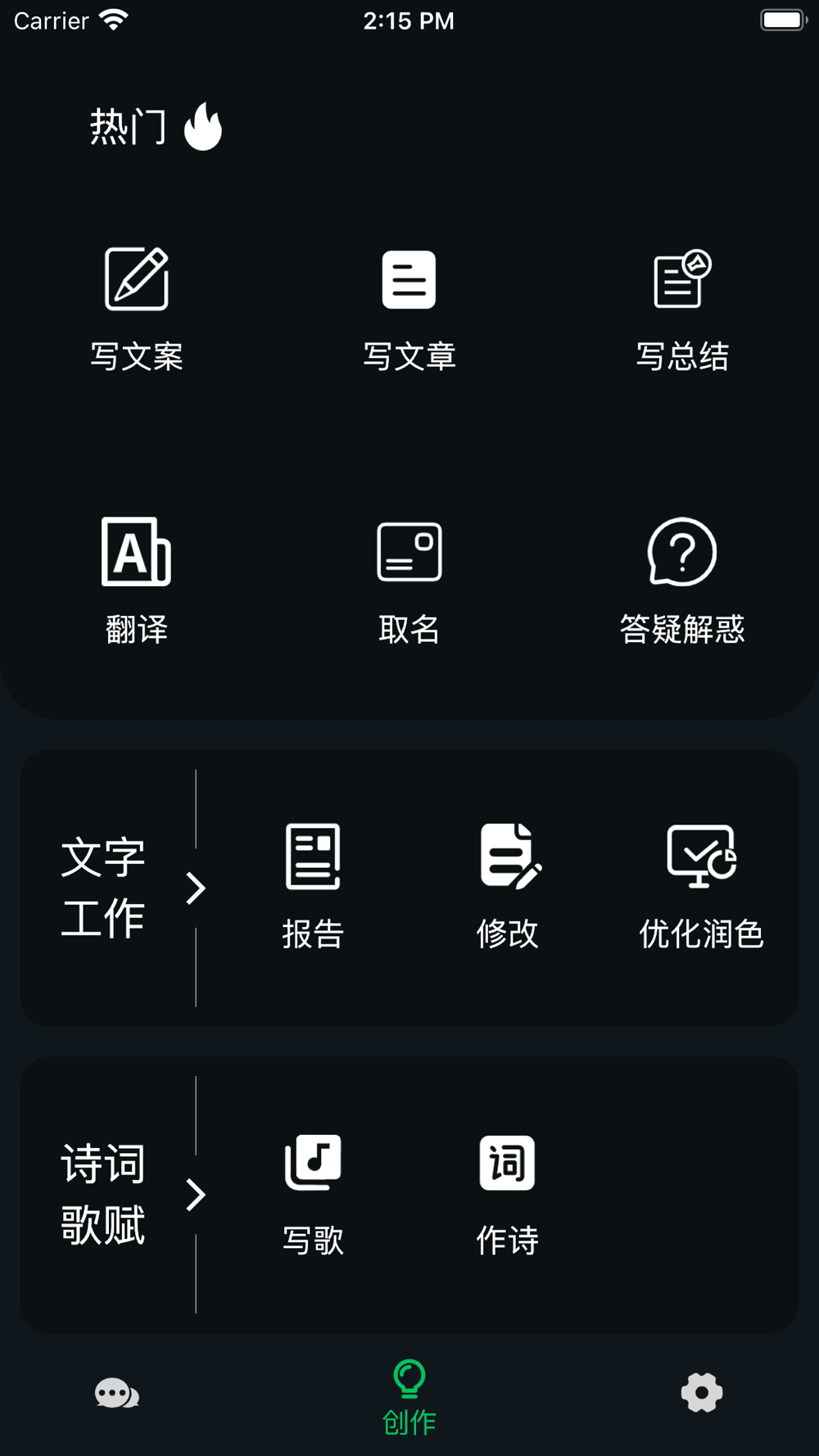
Task: Open 作诗 poem writing tool
Action: (x=508, y=1193)
